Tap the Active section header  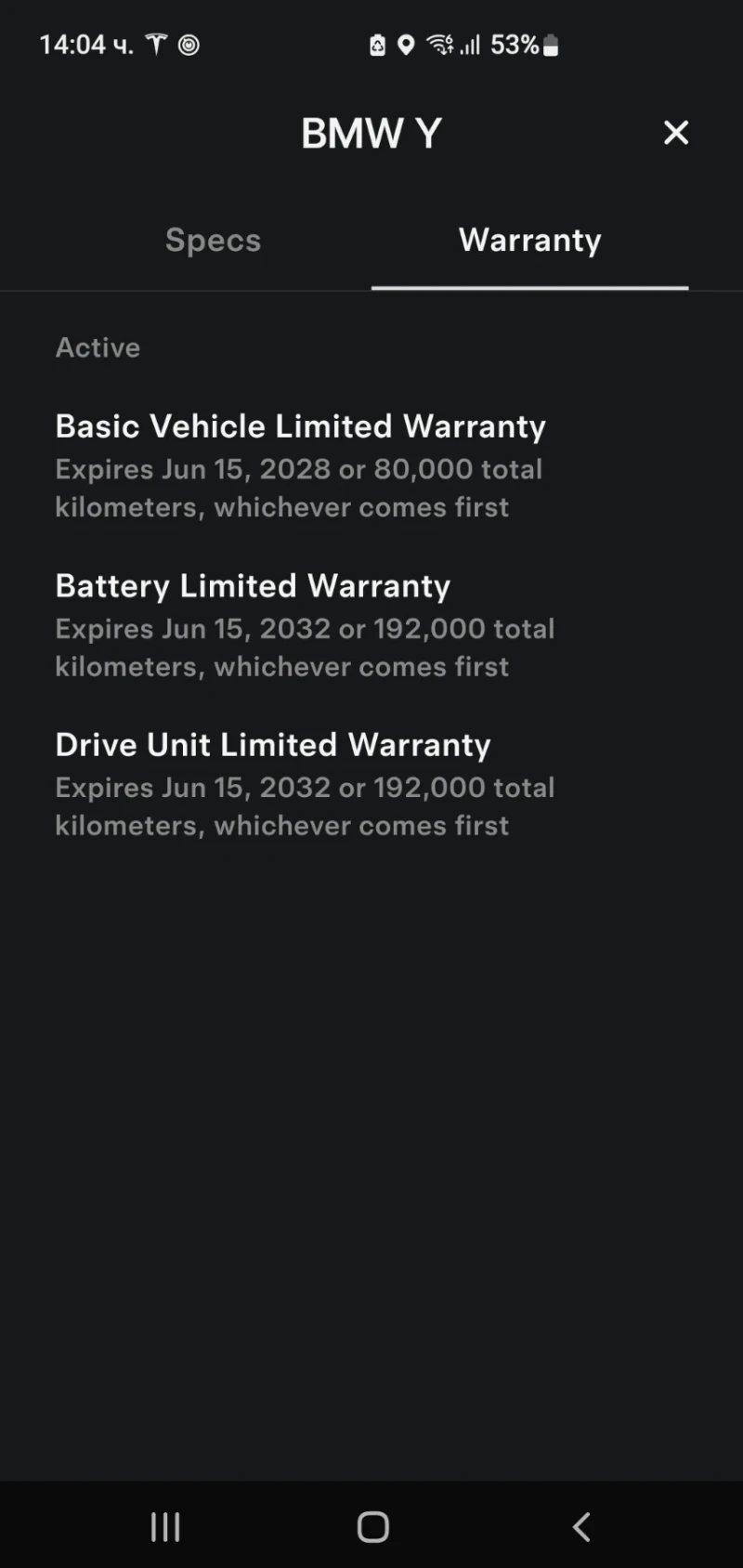tap(98, 347)
